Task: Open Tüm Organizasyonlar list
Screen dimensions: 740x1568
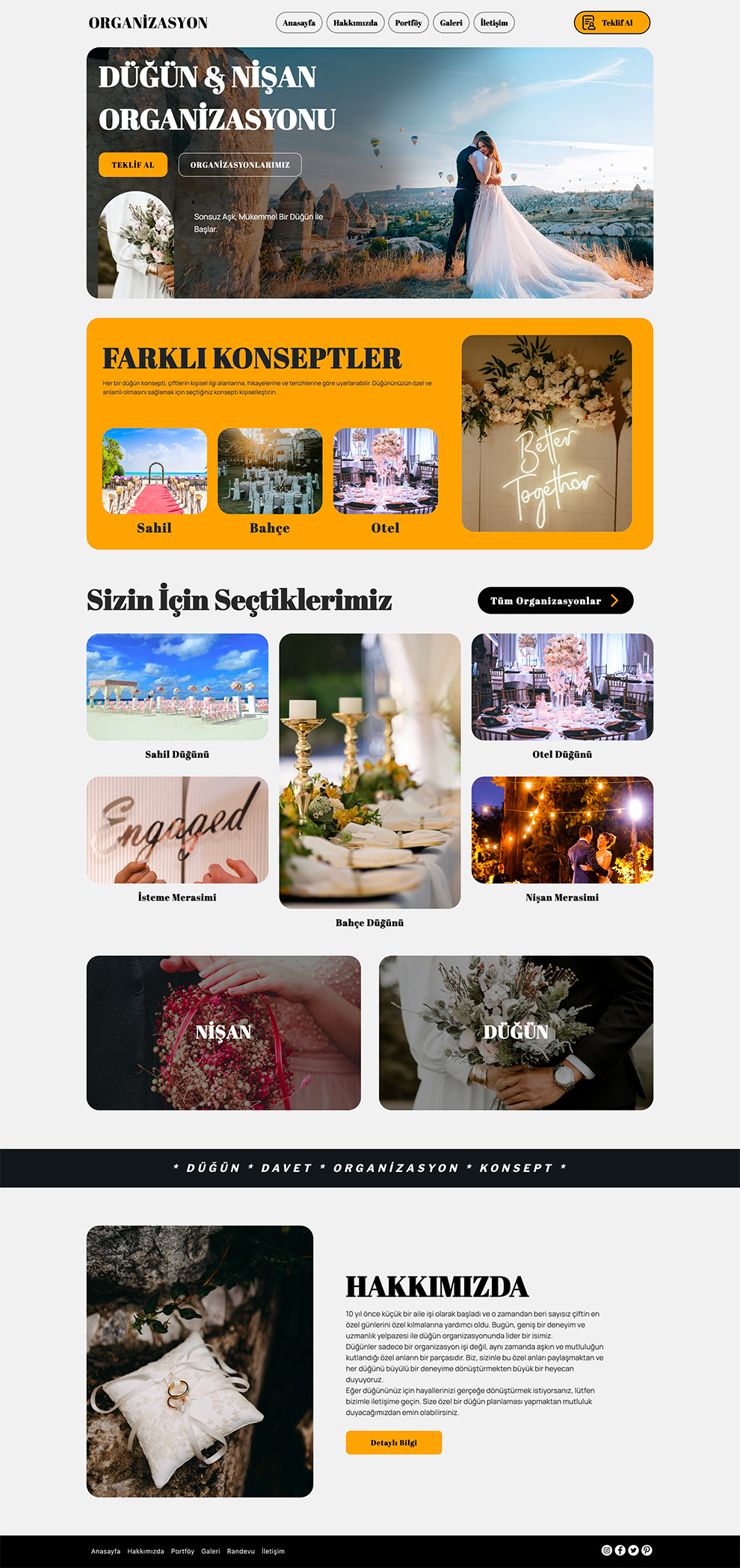Action: 555,601
